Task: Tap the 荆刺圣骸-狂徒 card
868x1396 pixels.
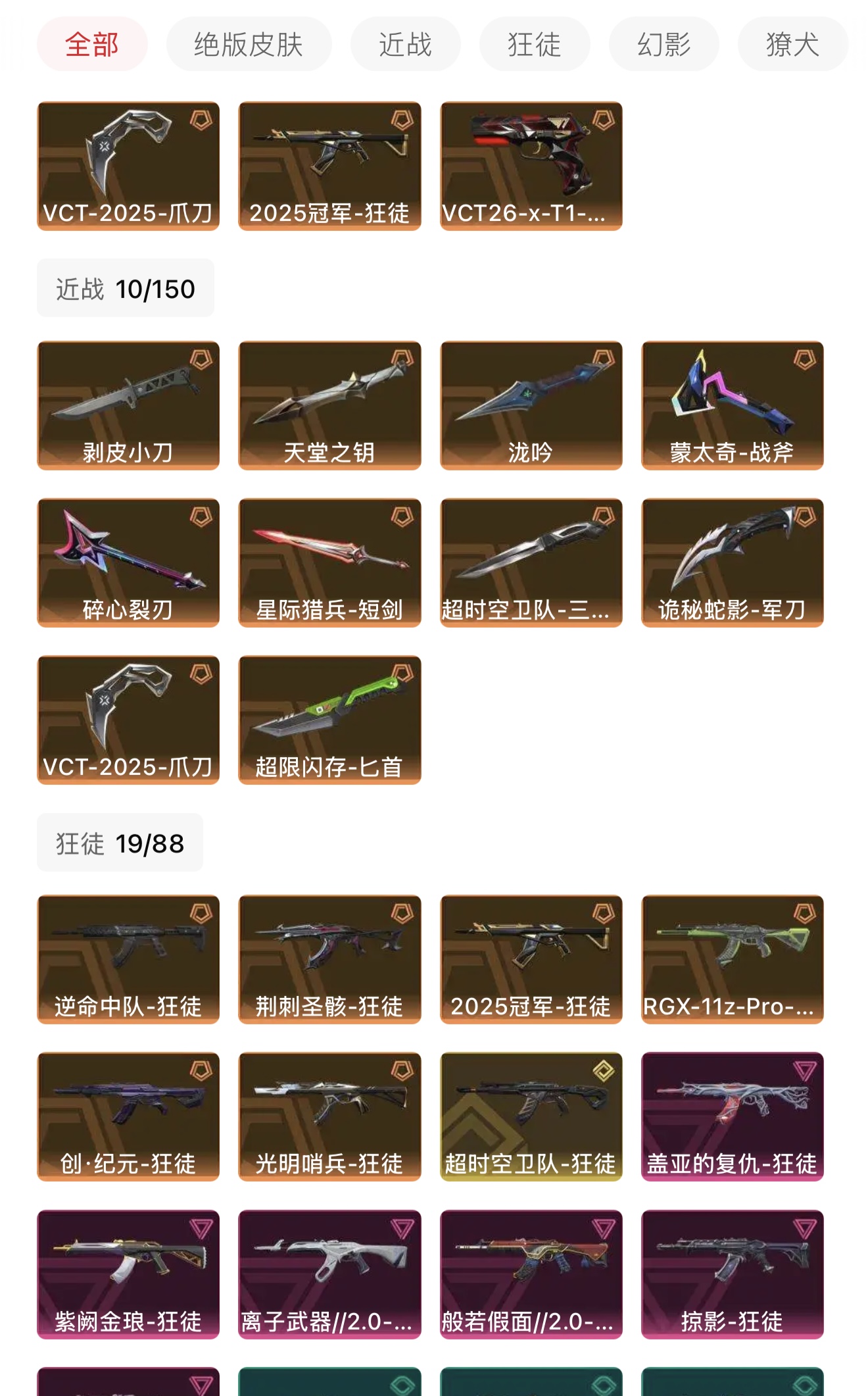Action: (x=329, y=959)
